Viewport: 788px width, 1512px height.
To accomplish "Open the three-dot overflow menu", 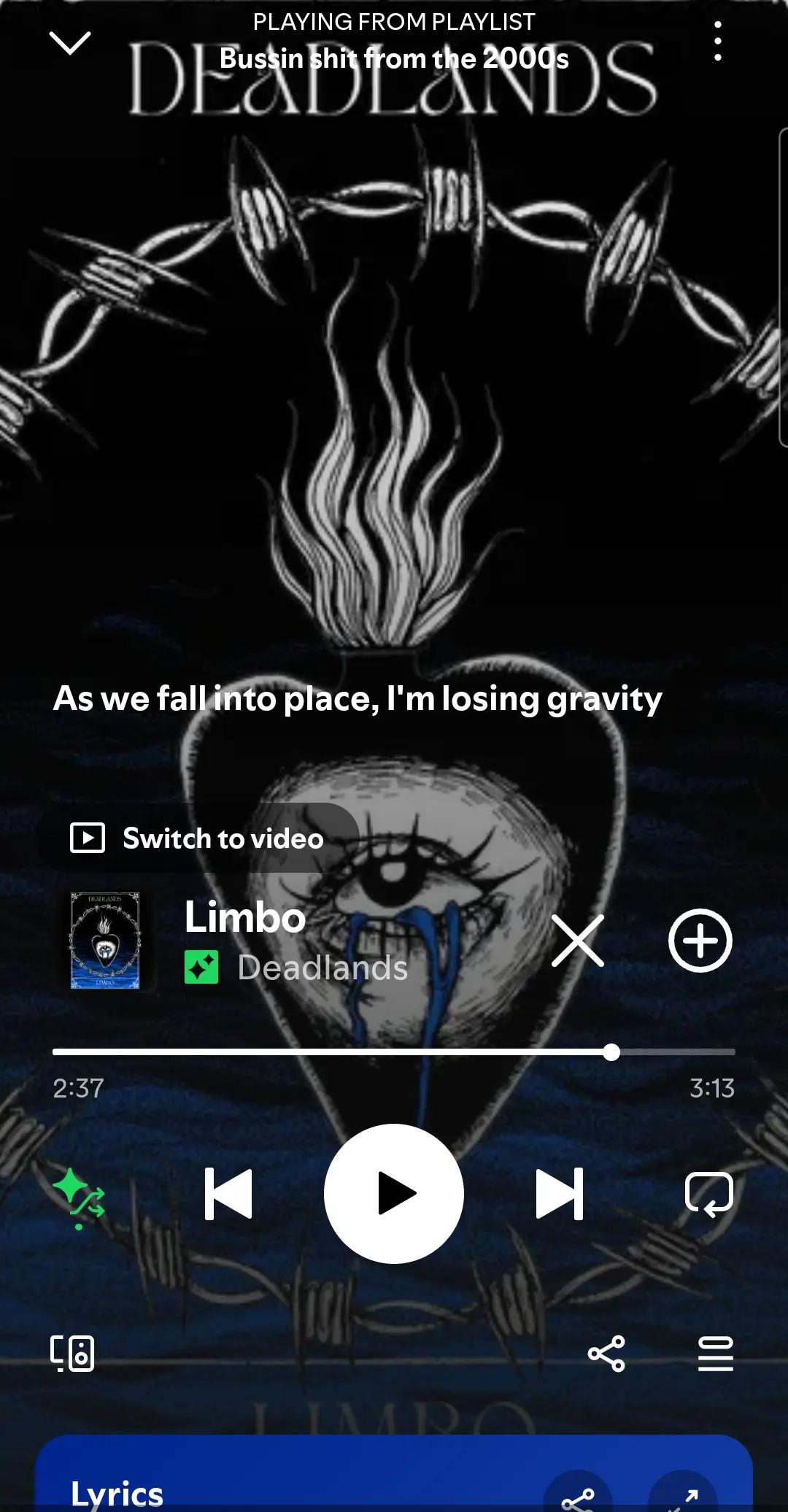I will pos(718,41).
